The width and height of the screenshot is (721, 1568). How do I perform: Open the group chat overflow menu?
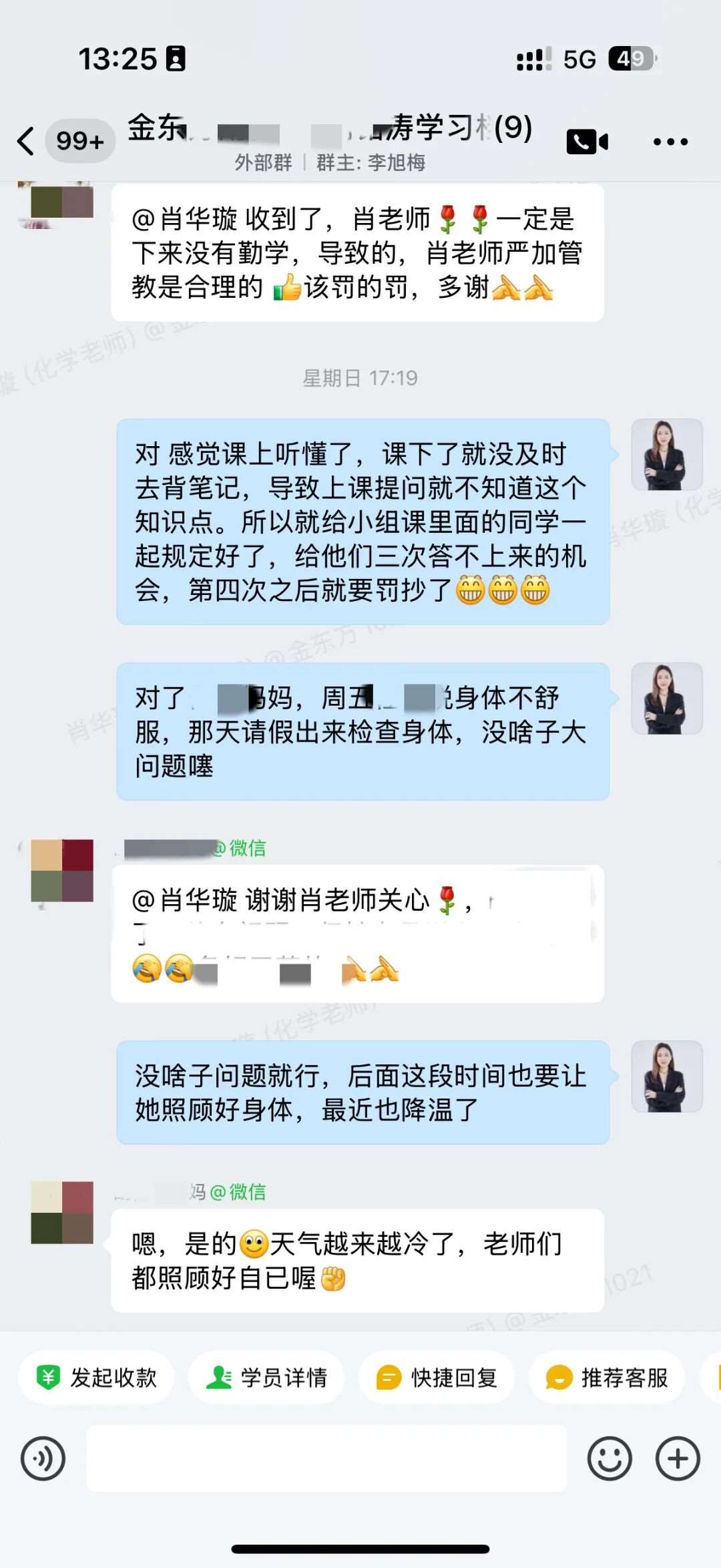point(670,142)
